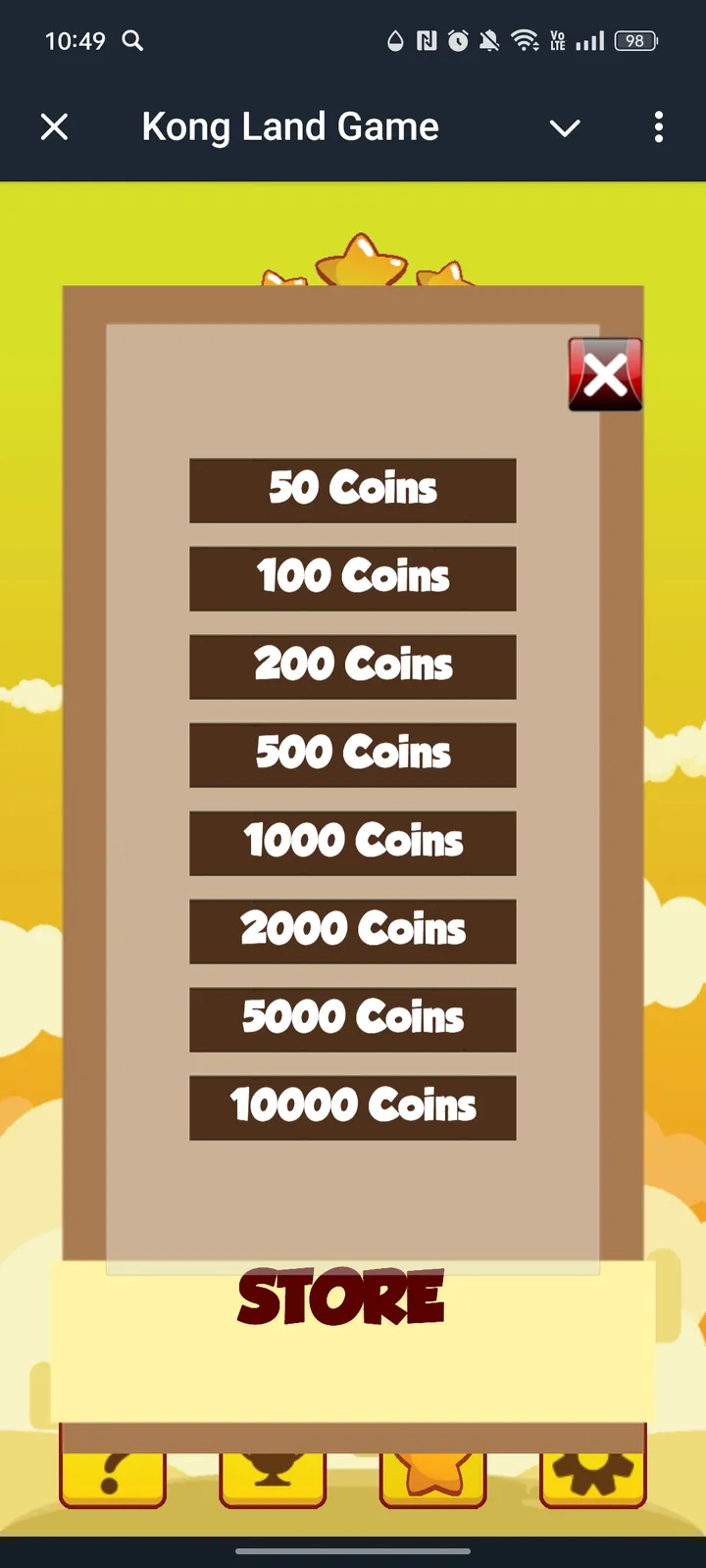Tap the muted notifications bell icon
Image resolution: width=706 pixels, height=1568 pixels.
point(490,41)
